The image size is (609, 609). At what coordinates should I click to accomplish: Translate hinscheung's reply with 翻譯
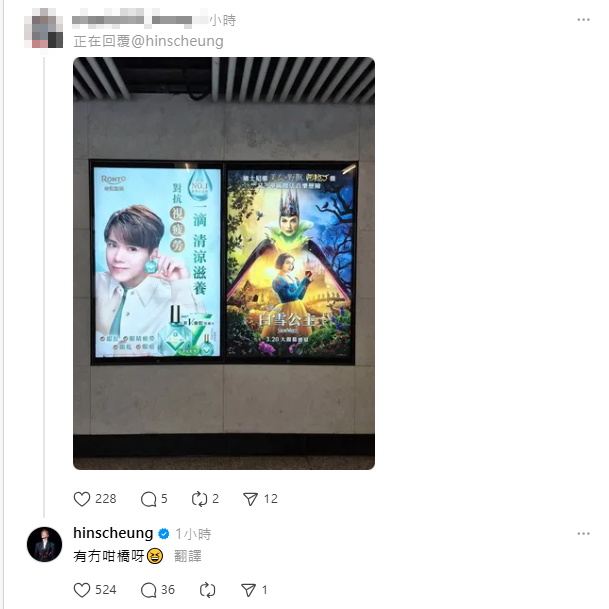pyautogui.click(x=187, y=555)
